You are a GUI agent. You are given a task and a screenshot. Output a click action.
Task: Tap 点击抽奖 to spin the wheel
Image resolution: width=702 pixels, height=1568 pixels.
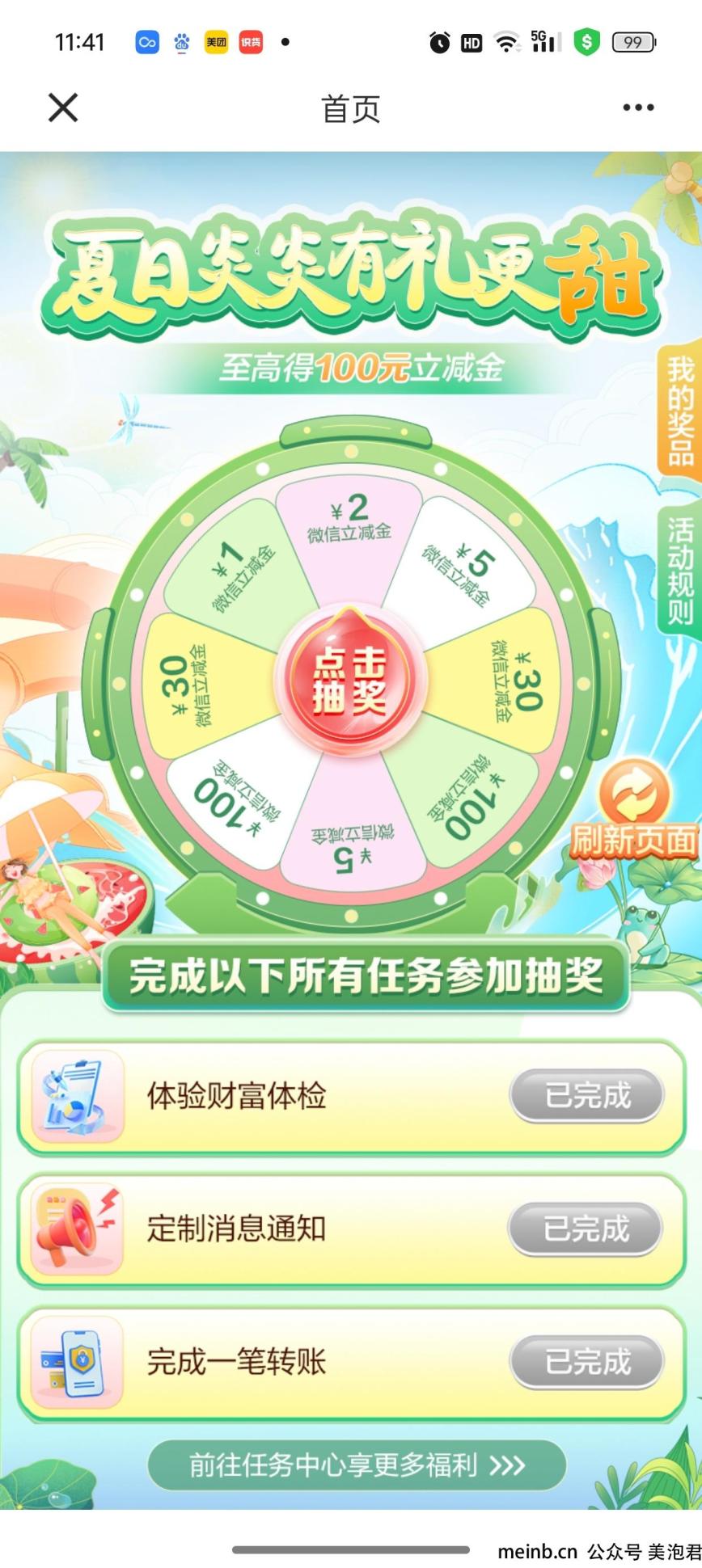click(349, 679)
